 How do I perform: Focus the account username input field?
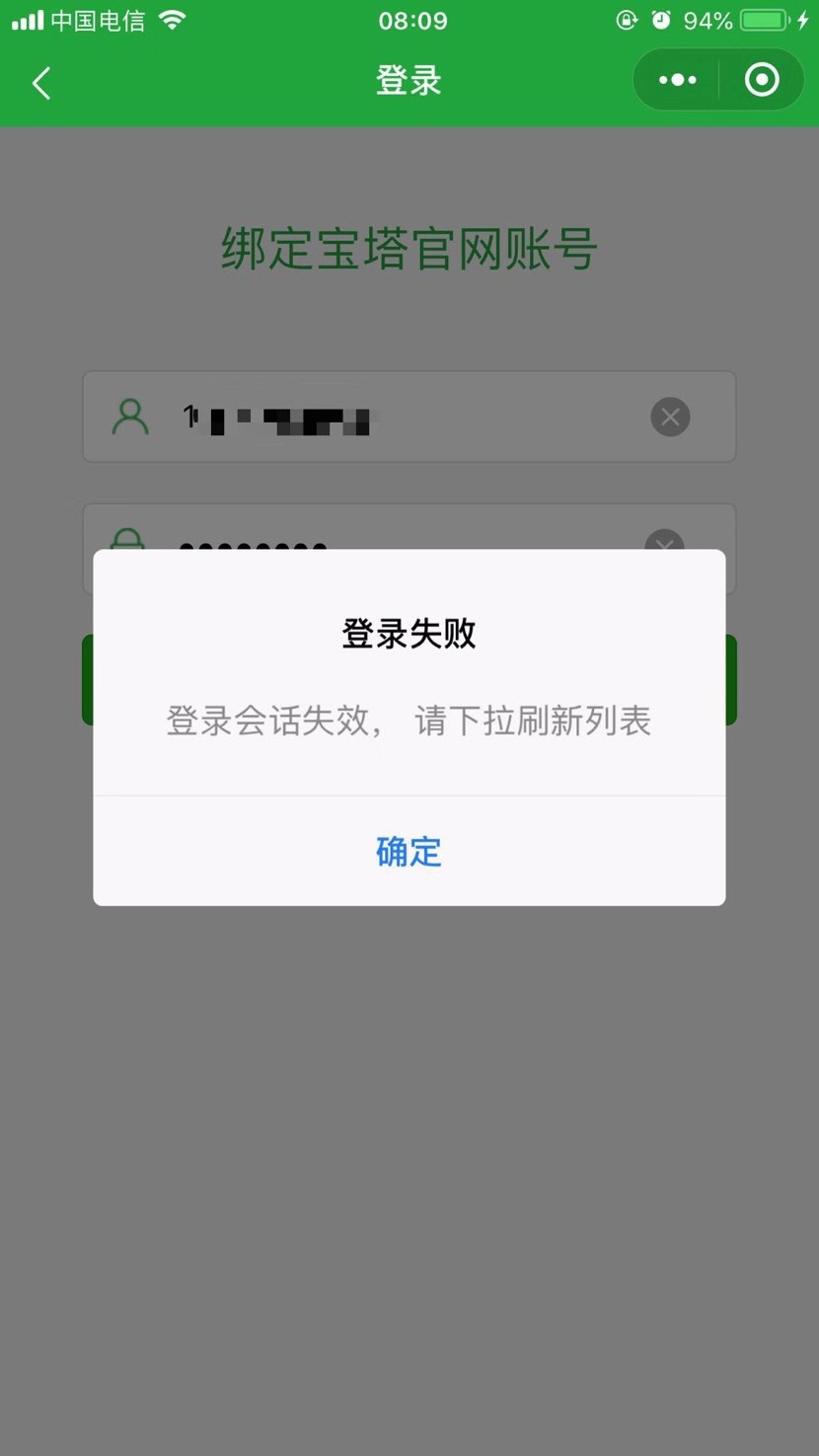395,418
